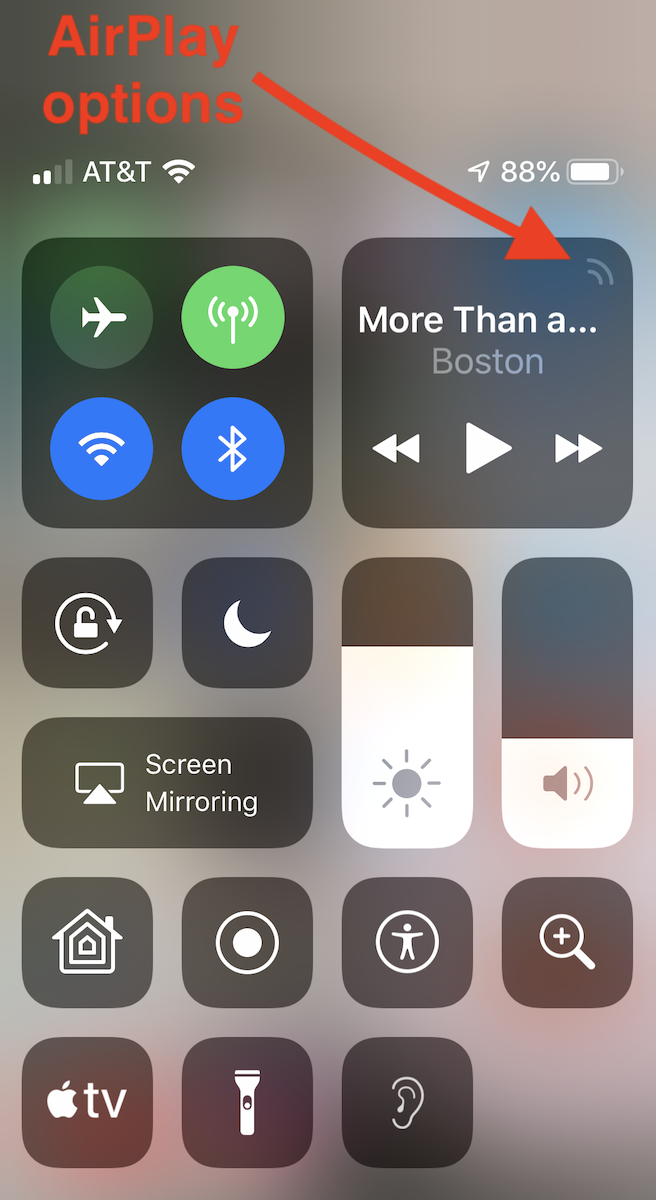Turn off Bluetooth
Screen dimensions: 656x1200
point(233,449)
